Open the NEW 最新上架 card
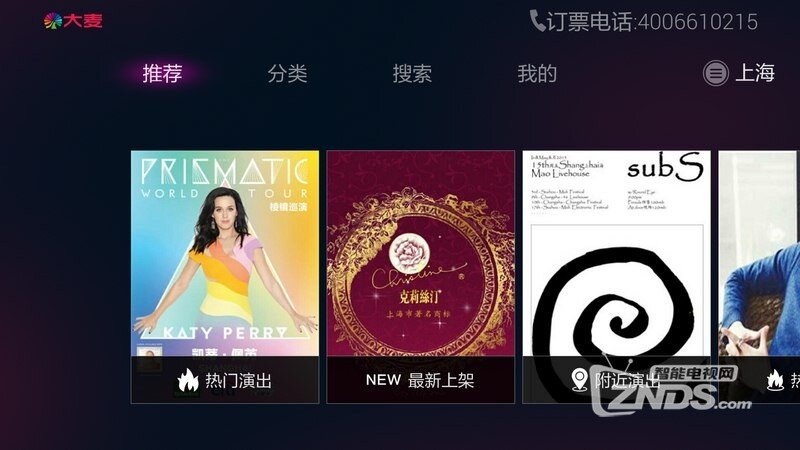This screenshot has height=450, width=800. (x=421, y=275)
